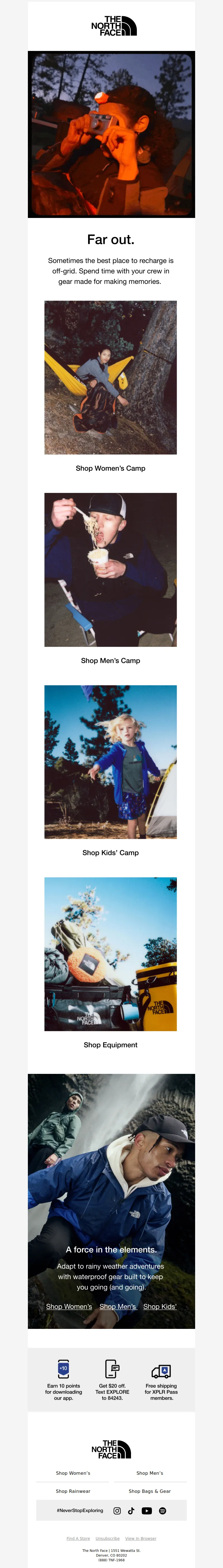Open Shop Rainwear in the footer

73,1491
